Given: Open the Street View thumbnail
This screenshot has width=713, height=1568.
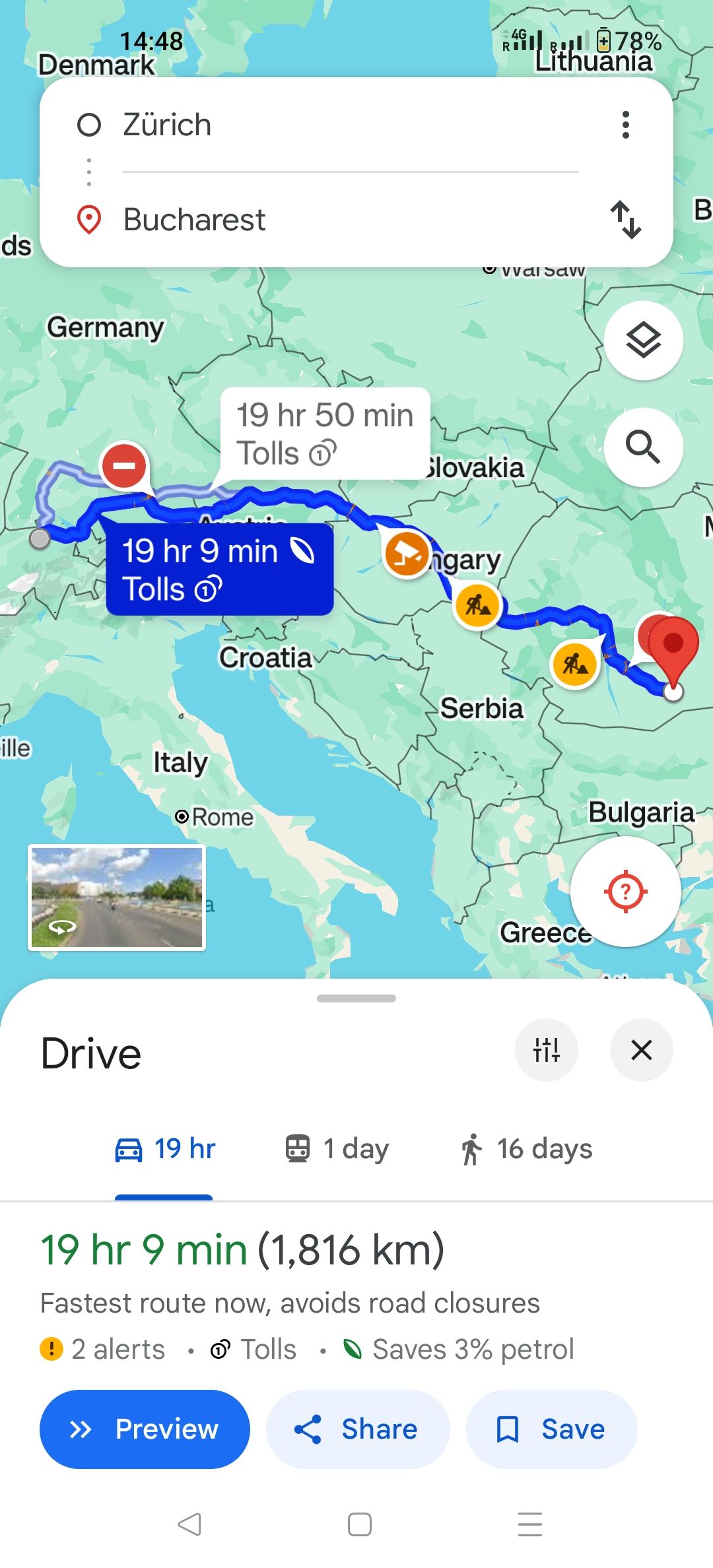Looking at the screenshot, I should (117, 898).
